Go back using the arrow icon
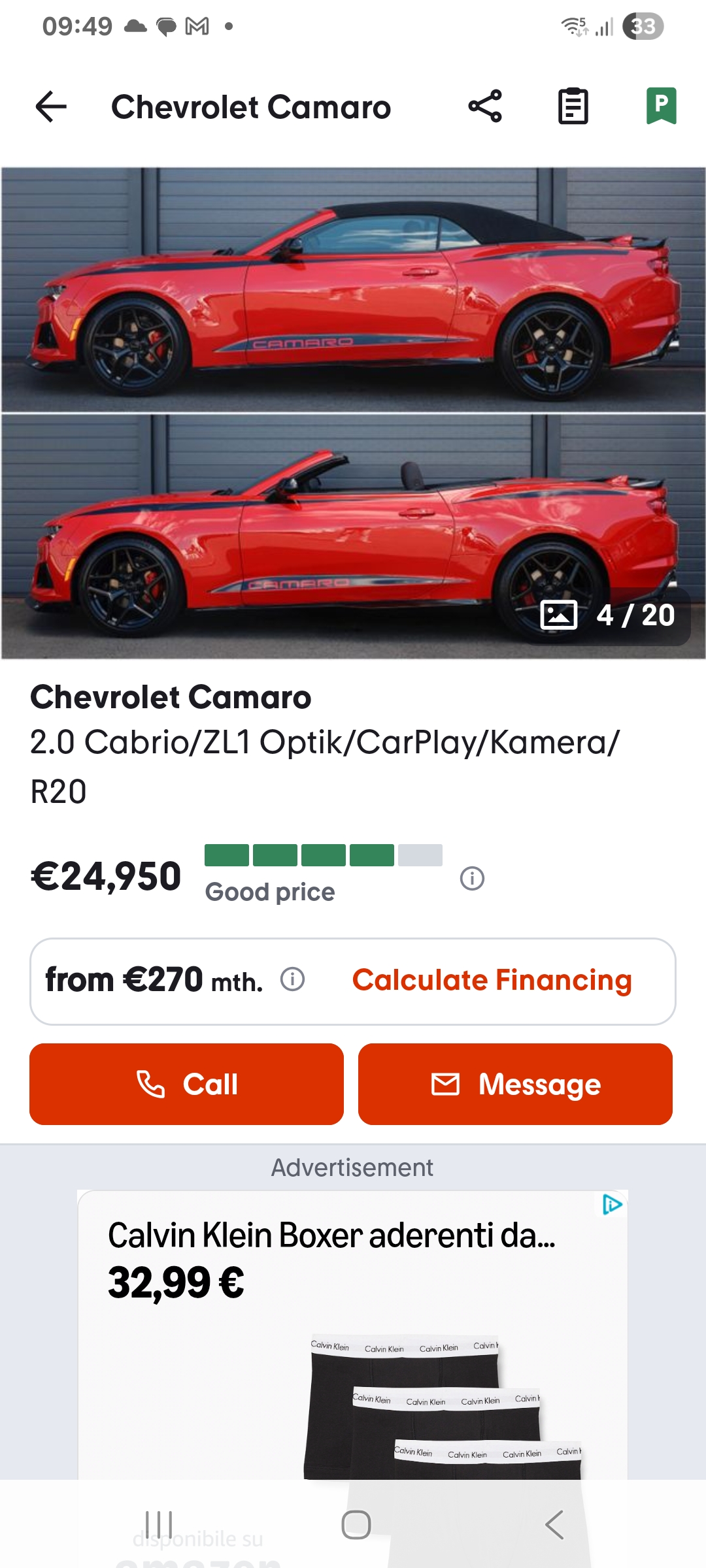The image size is (706, 1568). 51,106
